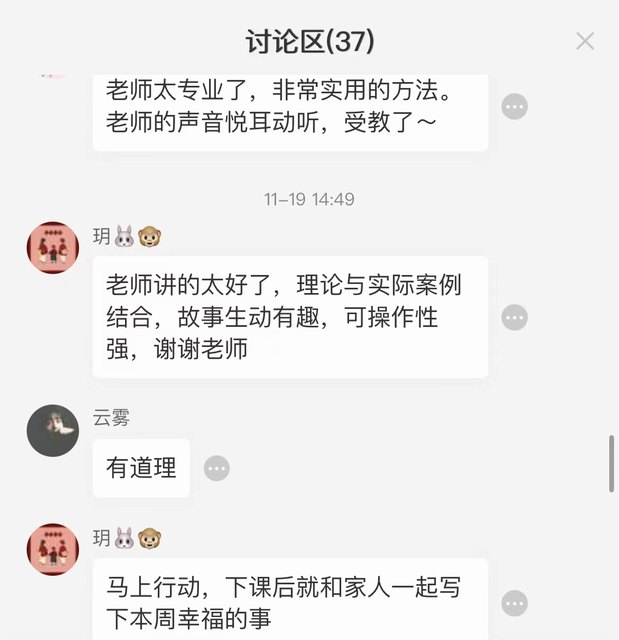Image resolution: width=619 pixels, height=640 pixels.
Task: Open more options for 马上行动 comment
Action: coord(514,602)
